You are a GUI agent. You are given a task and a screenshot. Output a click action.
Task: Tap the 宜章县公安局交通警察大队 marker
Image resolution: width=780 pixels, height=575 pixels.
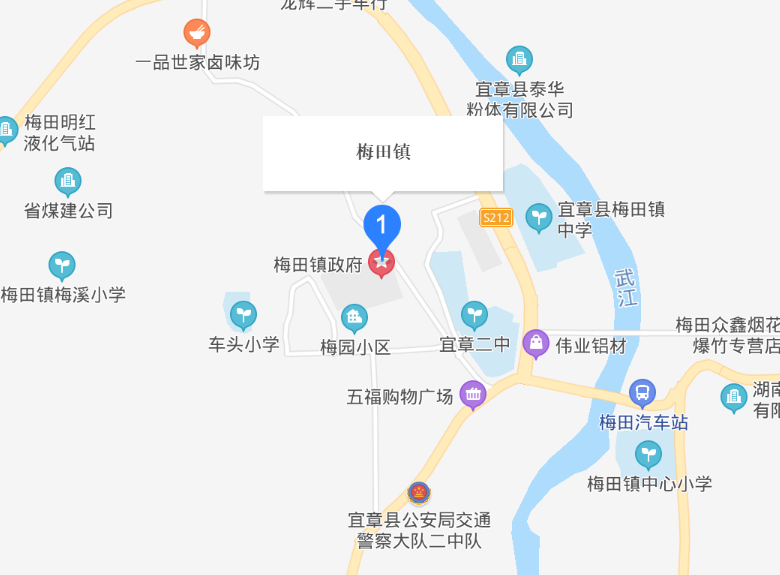420,493
